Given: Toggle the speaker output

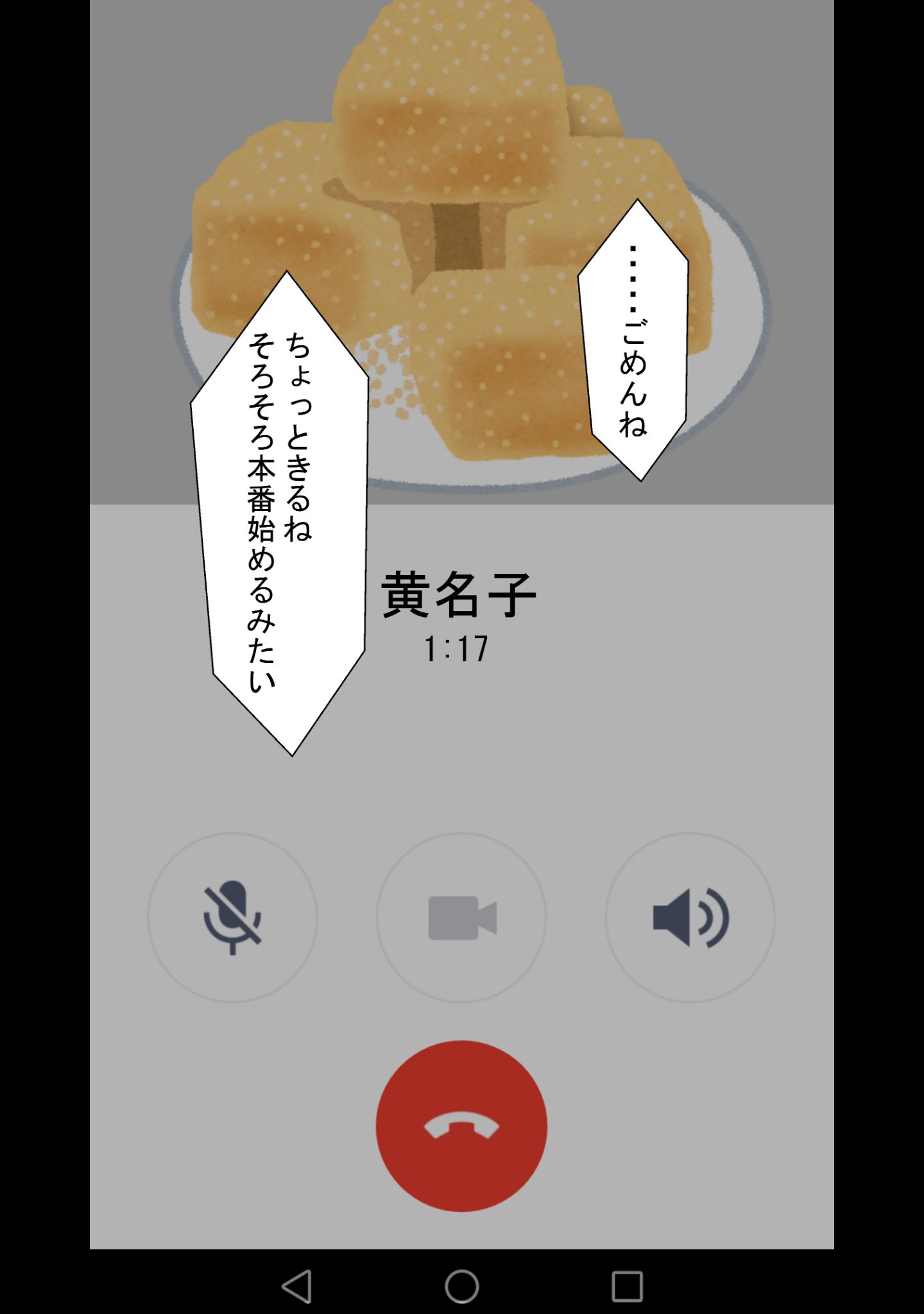Looking at the screenshot, I should click(x=690, y=917).
